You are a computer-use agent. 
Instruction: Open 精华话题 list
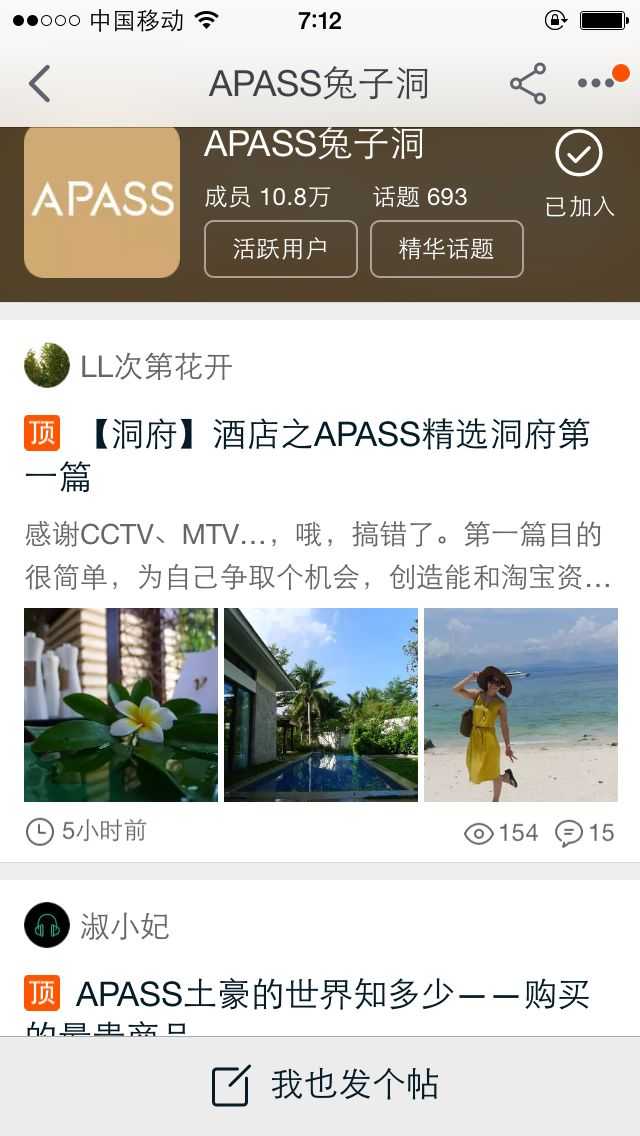tap(446, 249)
